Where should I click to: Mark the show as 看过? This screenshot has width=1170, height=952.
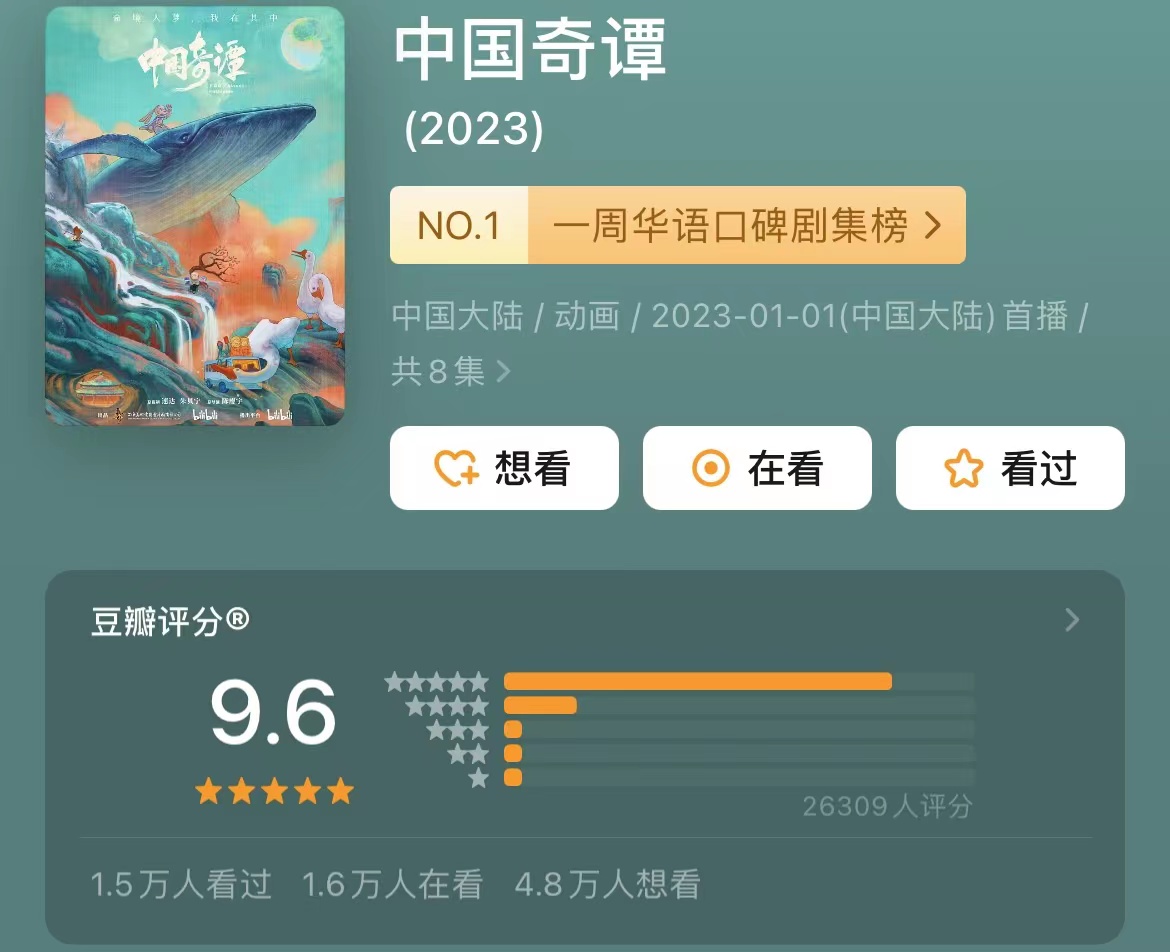coord(1010,468)
